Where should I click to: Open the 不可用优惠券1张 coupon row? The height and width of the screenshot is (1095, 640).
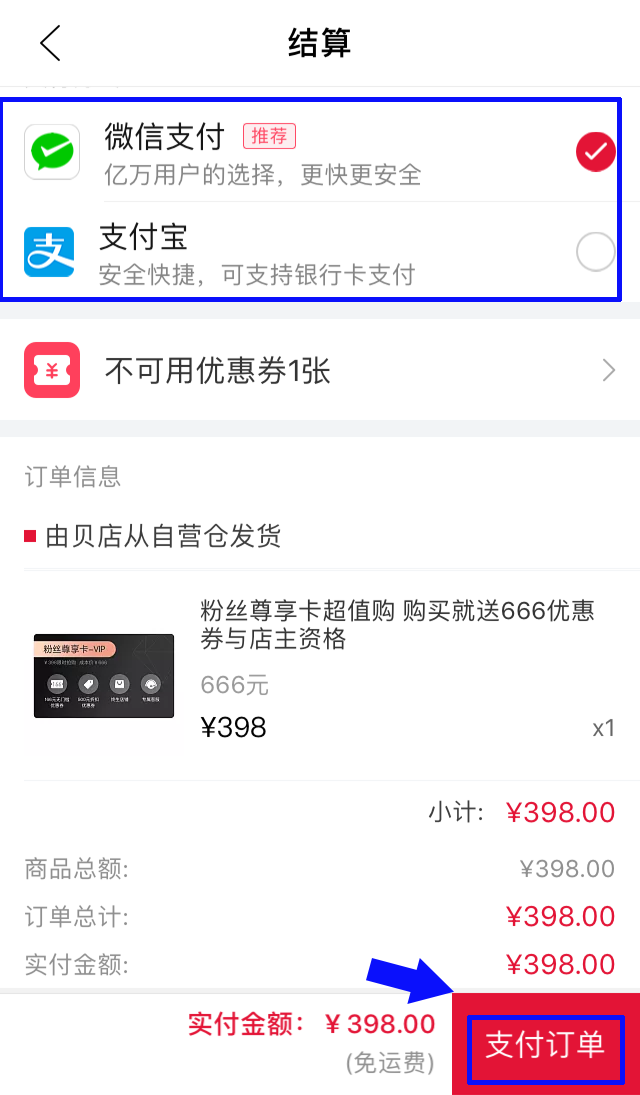(320, 371)
